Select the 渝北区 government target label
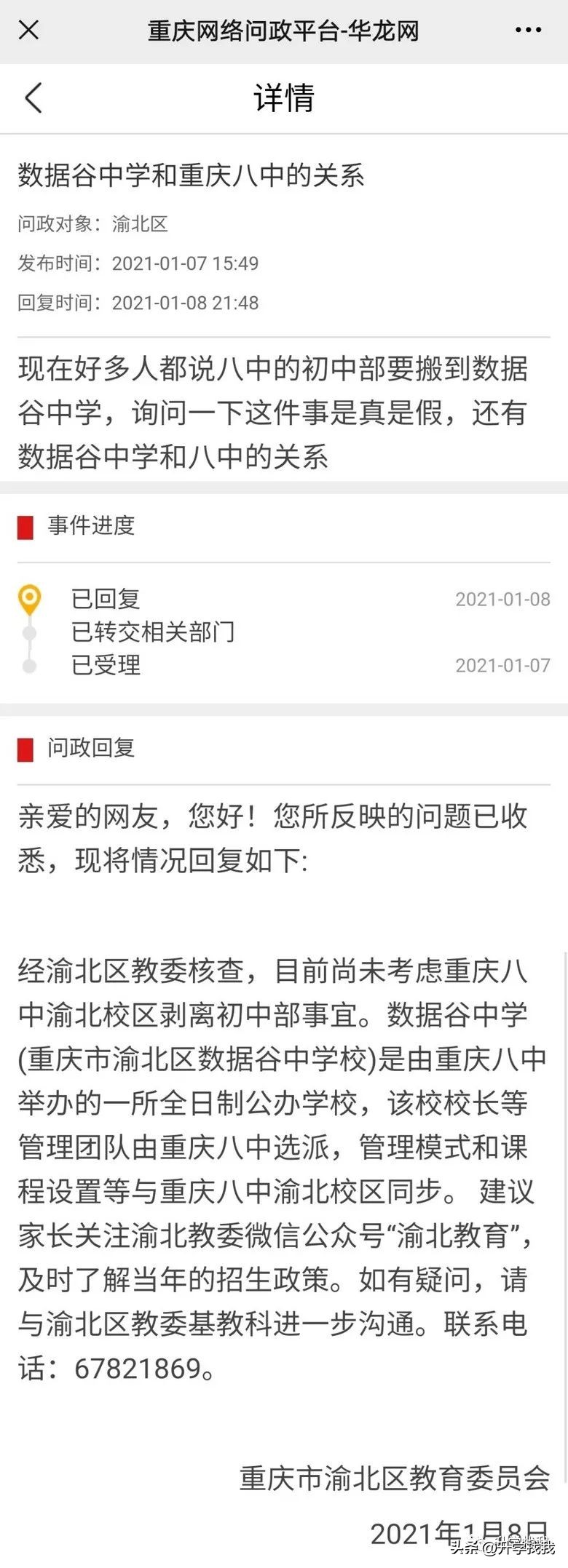568x1568 pixels. point(143,224)
